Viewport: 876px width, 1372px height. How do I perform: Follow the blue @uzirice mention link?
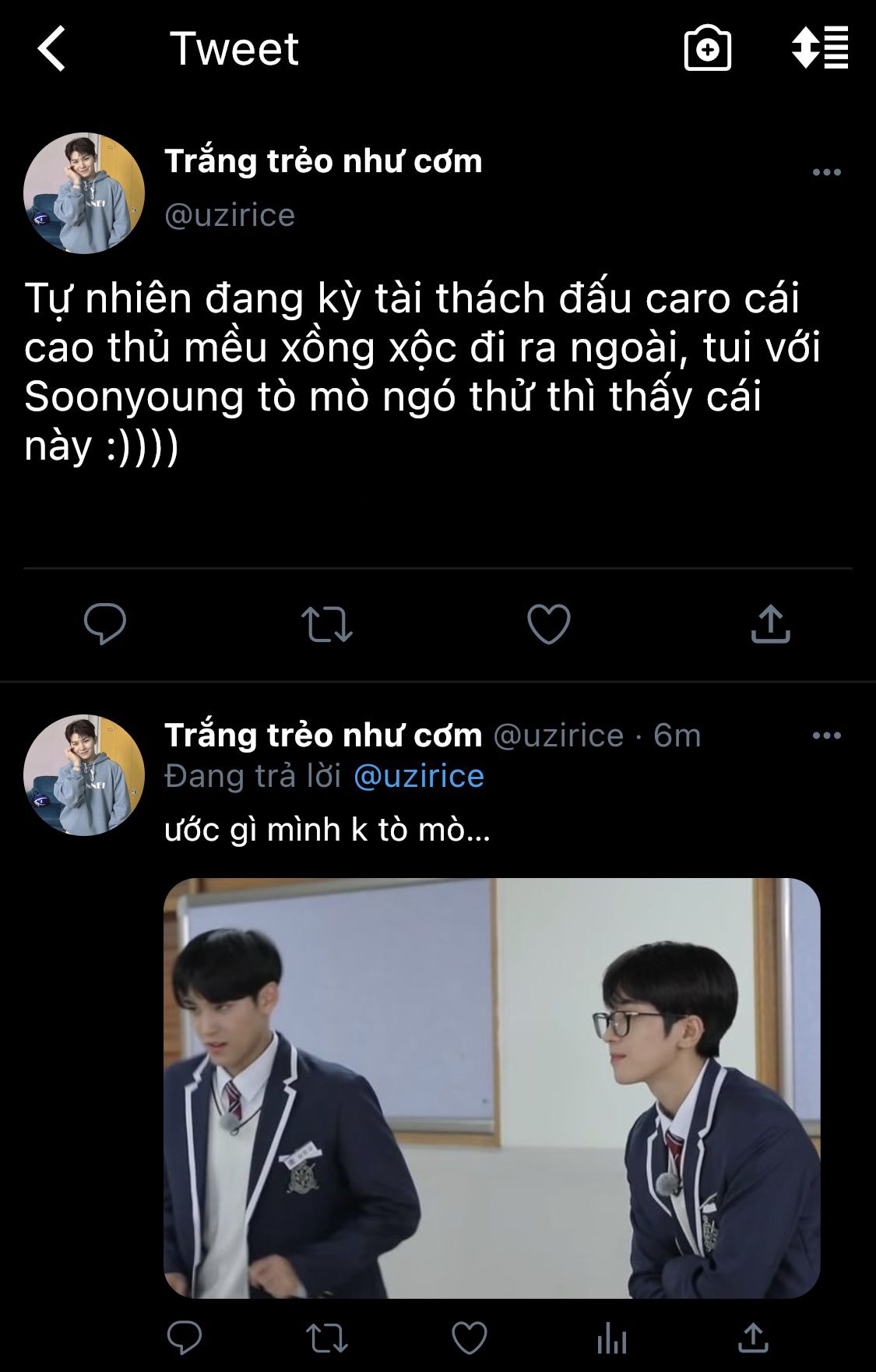(419, 776)
